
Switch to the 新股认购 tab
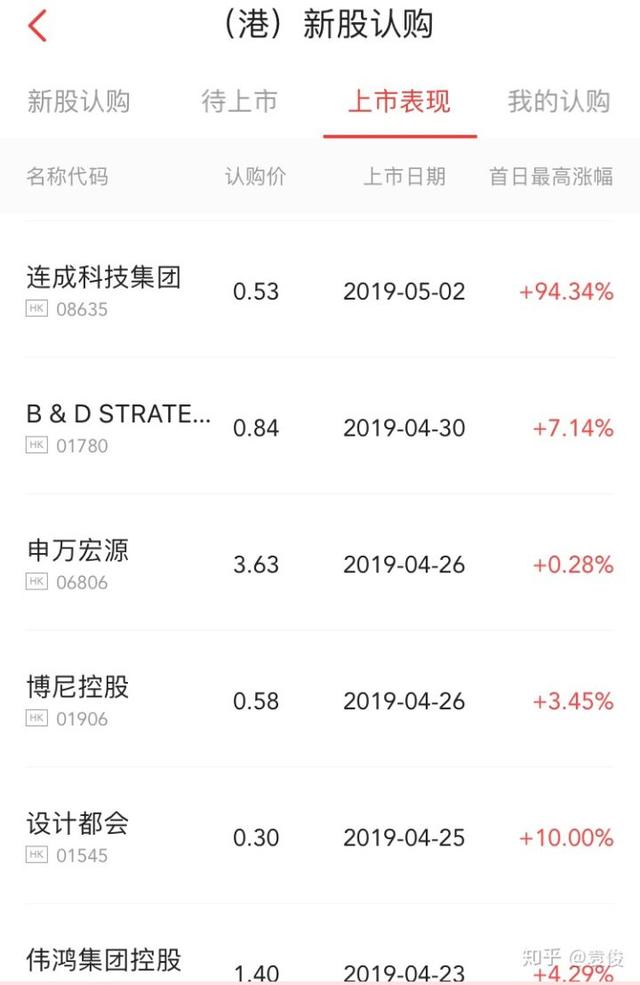(x=78, y=101)
